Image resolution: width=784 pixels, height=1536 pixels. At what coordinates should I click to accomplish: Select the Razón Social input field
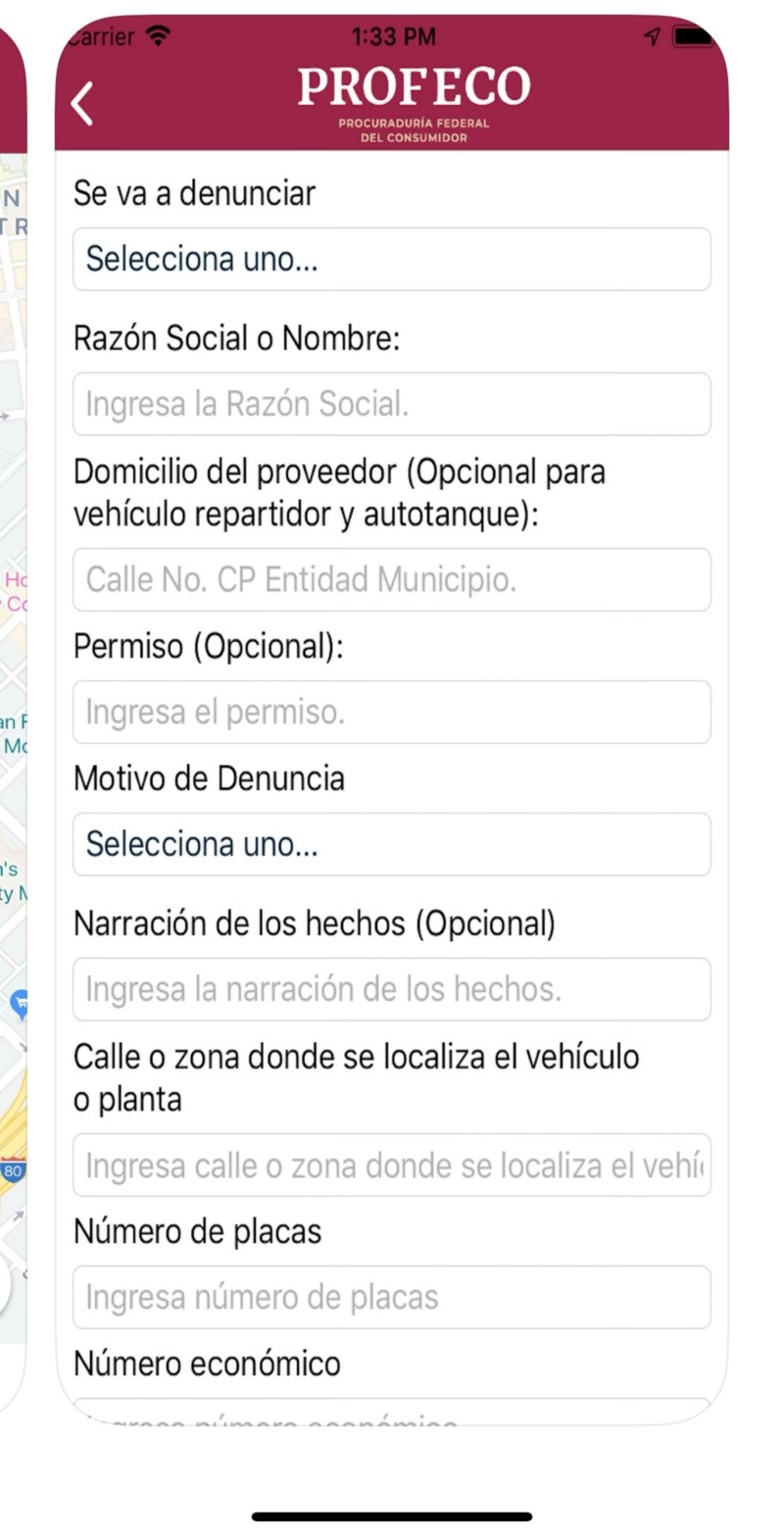pyautogui.click(x=392, y=404)
